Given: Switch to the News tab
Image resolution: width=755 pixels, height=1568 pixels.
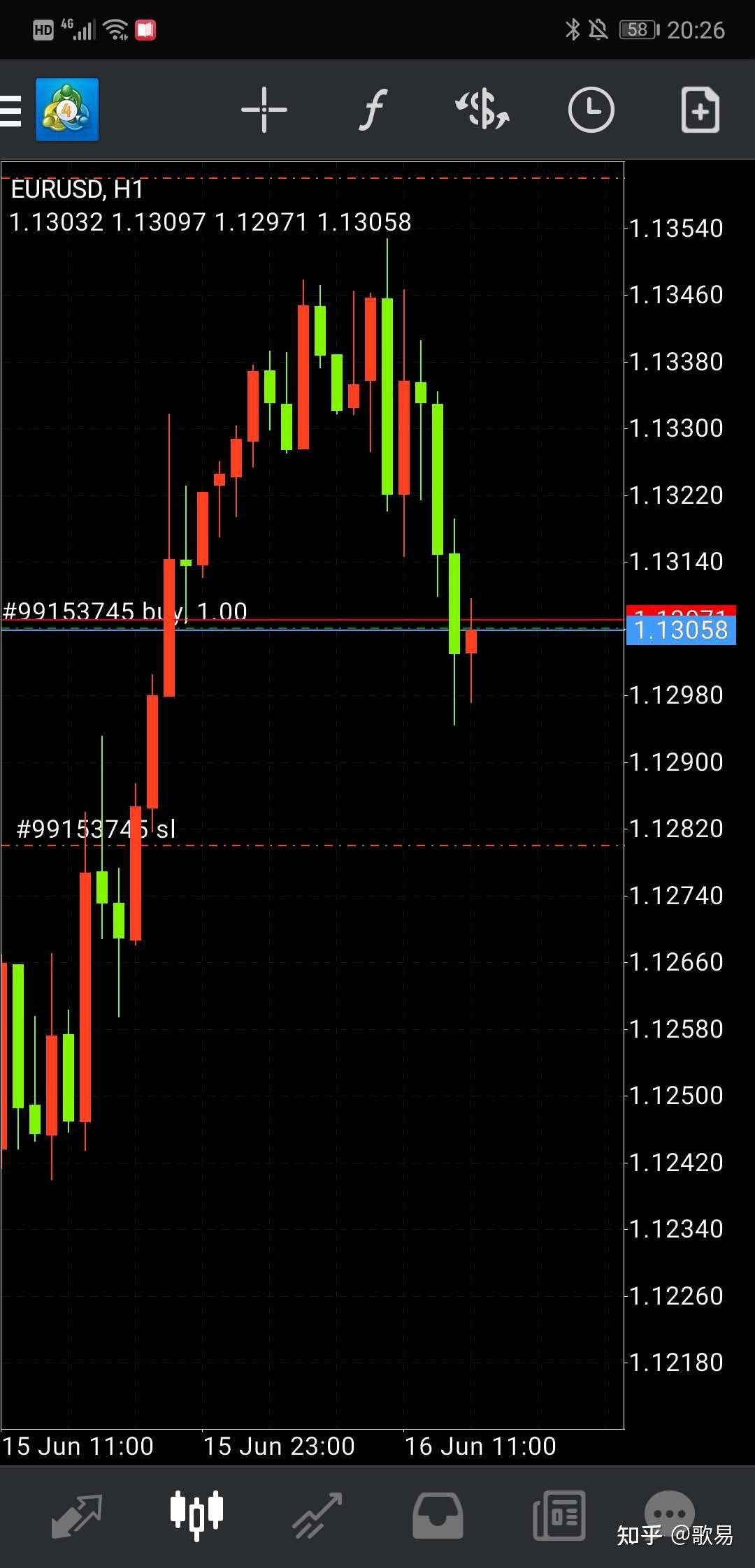Looking at the screenshot, I should coord(559,1515).
